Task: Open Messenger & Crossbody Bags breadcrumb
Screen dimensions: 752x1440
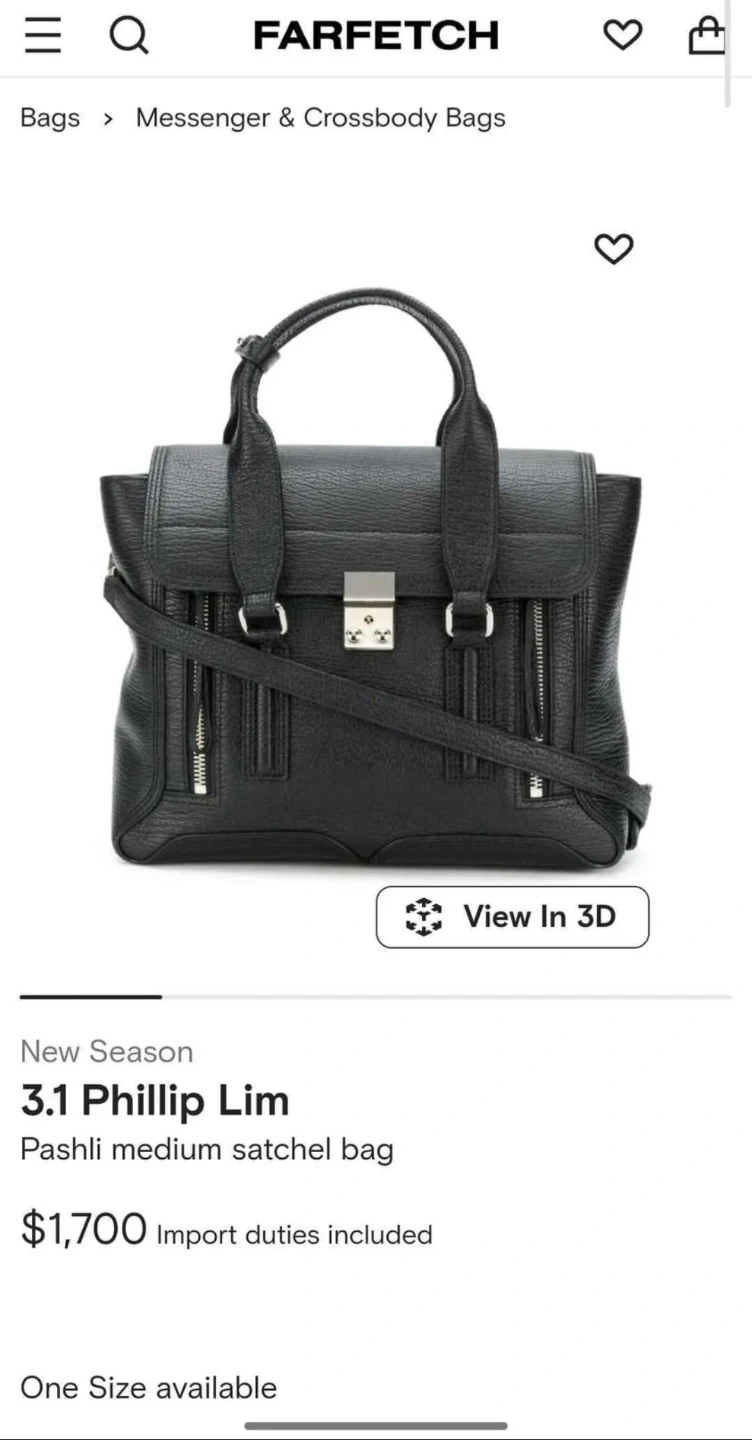Action: pyautogui.click(x=320, y=118)
